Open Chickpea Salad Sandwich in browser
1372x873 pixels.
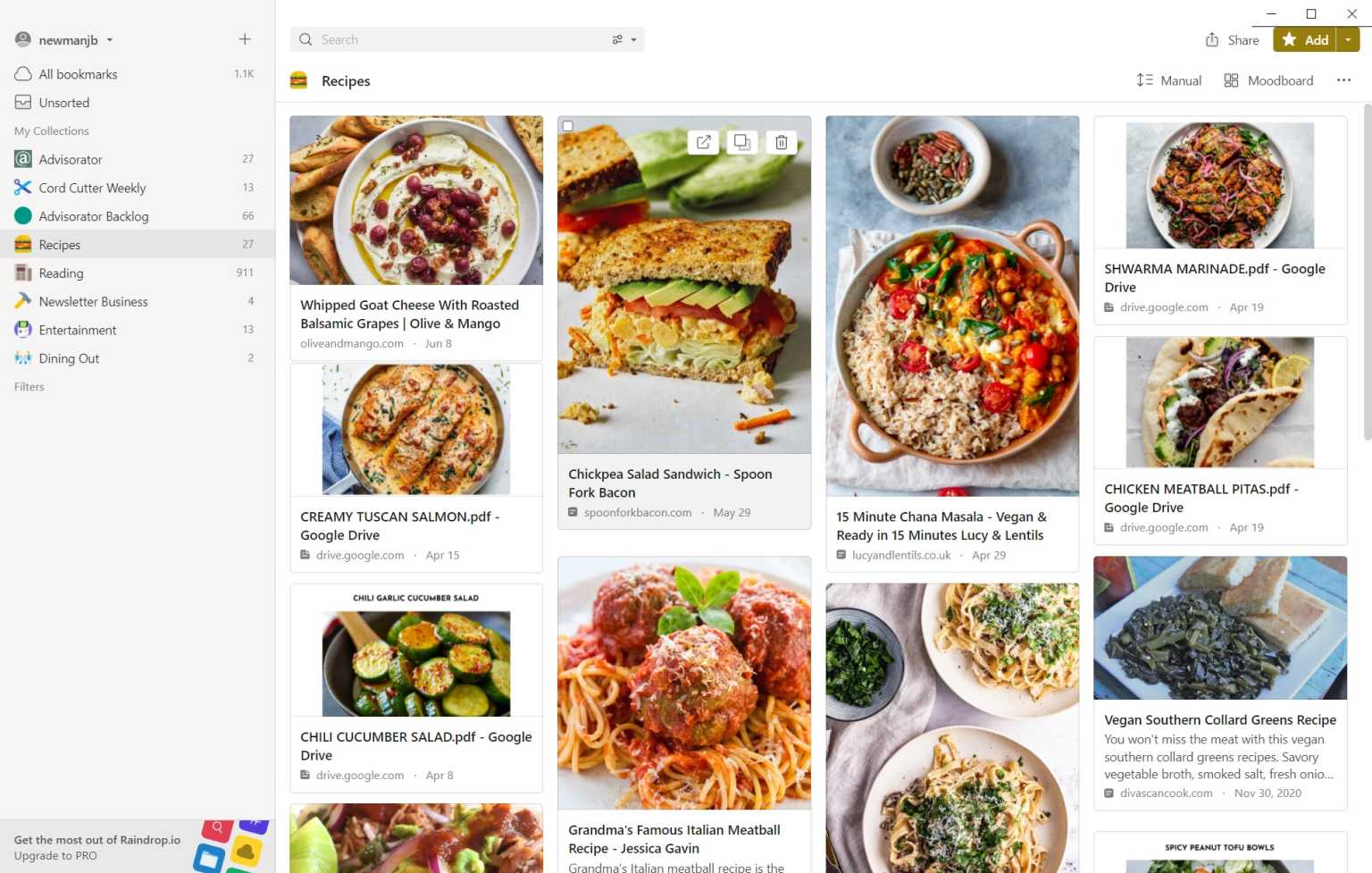704,142
